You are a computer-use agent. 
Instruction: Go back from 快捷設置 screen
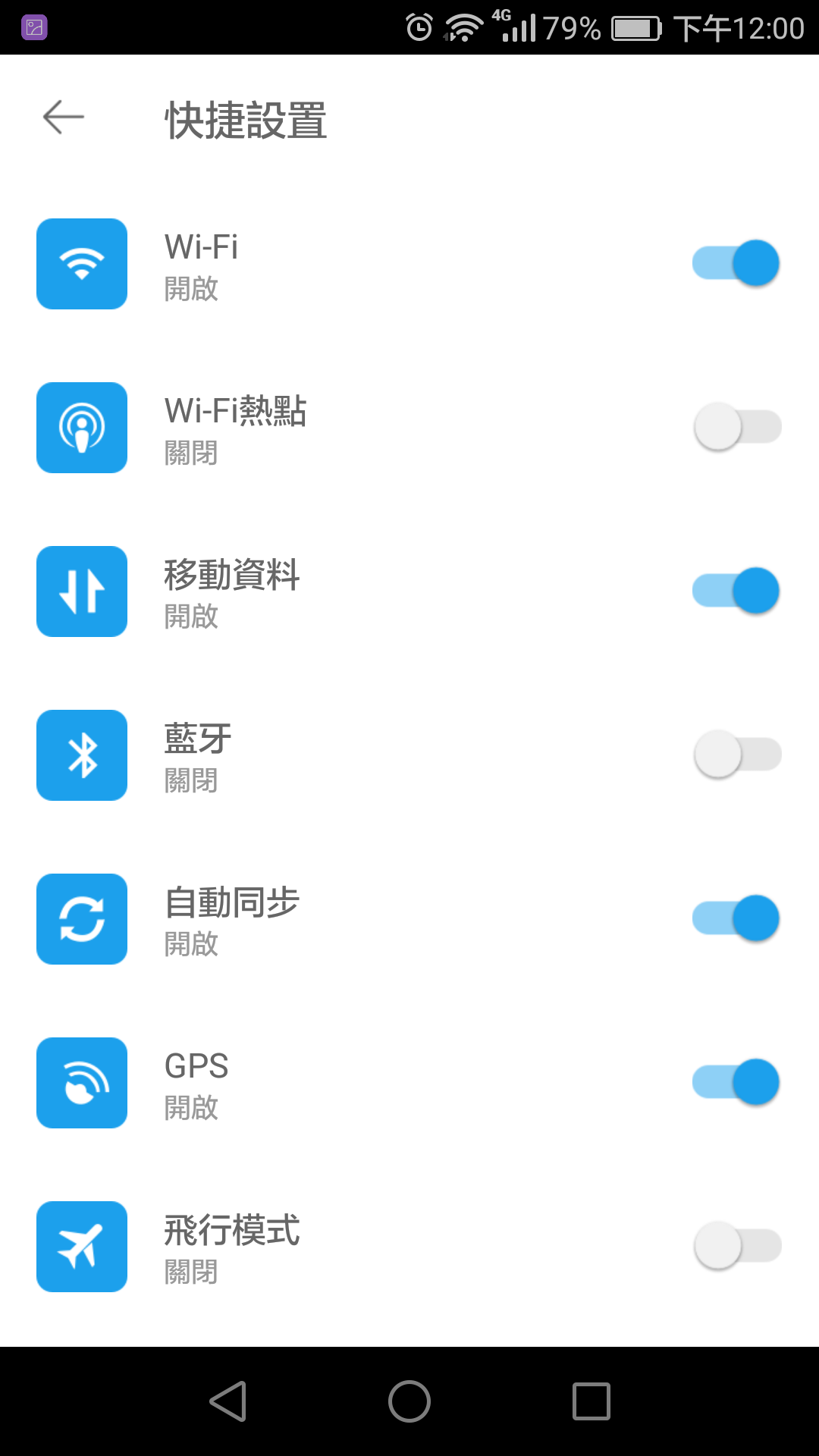pos(64,118)
